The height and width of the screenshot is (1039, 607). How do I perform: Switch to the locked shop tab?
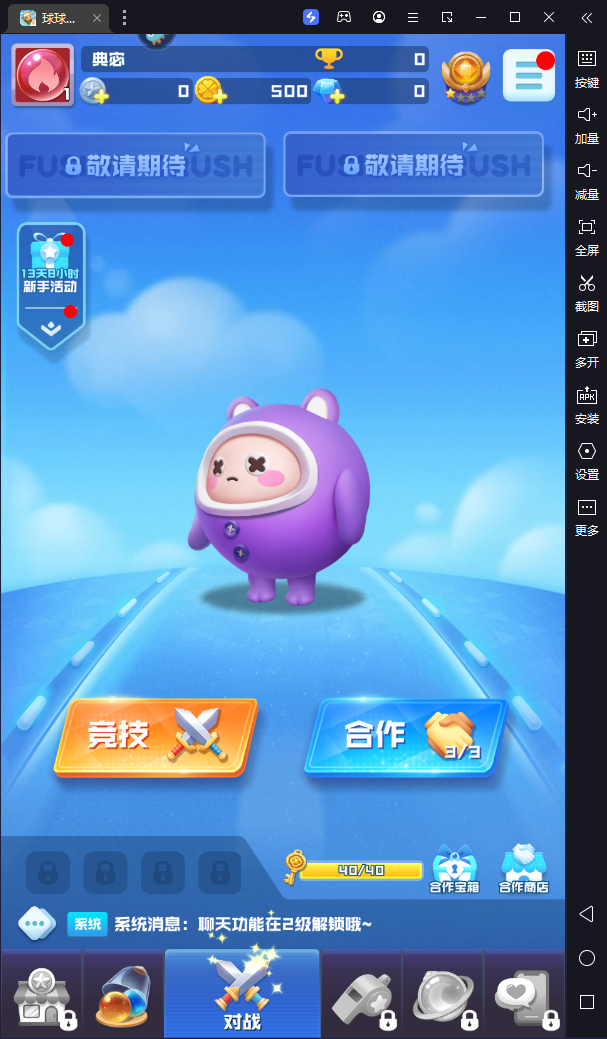(41, 996)
